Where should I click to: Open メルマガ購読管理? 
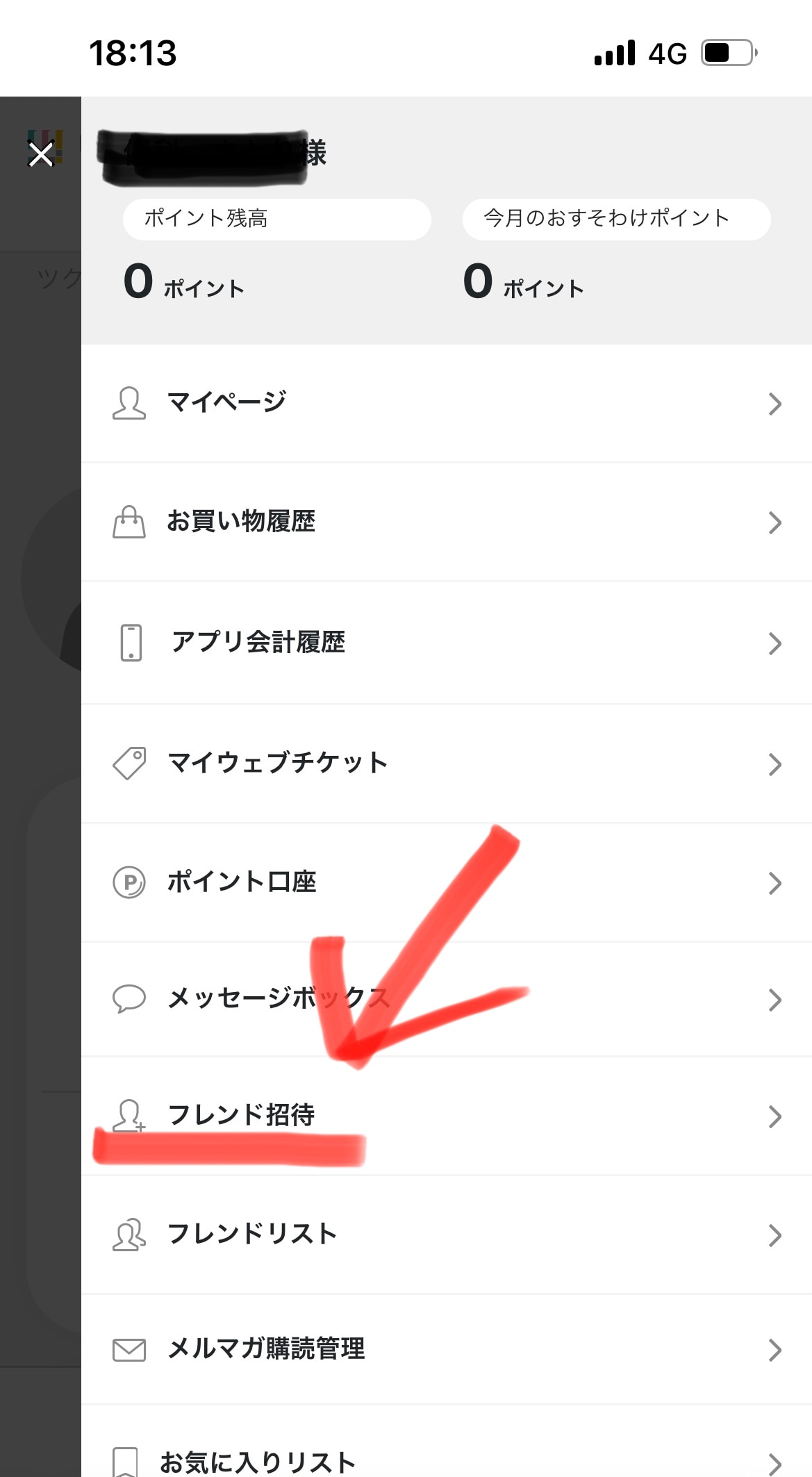[x=445, y=1349]
